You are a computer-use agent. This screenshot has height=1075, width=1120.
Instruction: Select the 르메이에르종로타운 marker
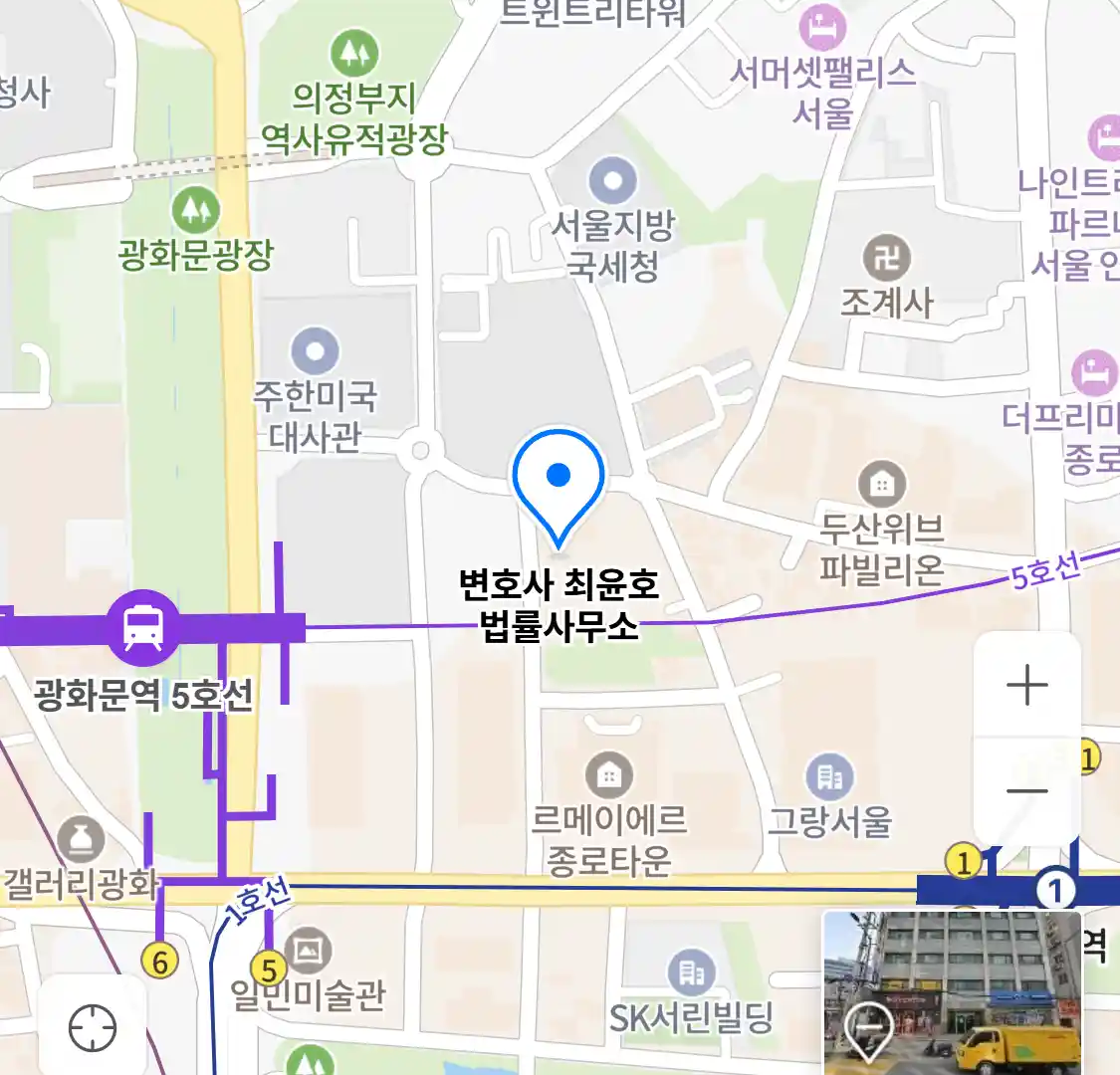tap(609, 774)
